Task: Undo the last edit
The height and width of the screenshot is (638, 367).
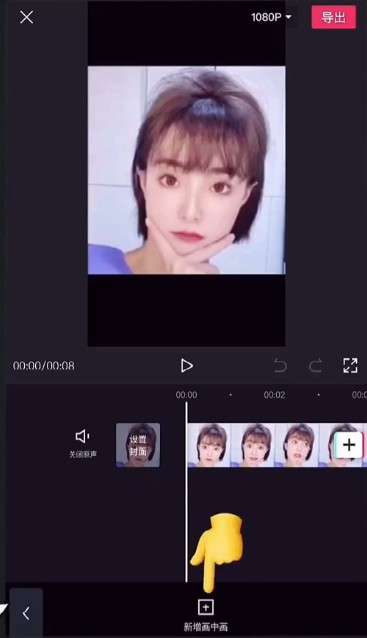Action: [280, 365]
